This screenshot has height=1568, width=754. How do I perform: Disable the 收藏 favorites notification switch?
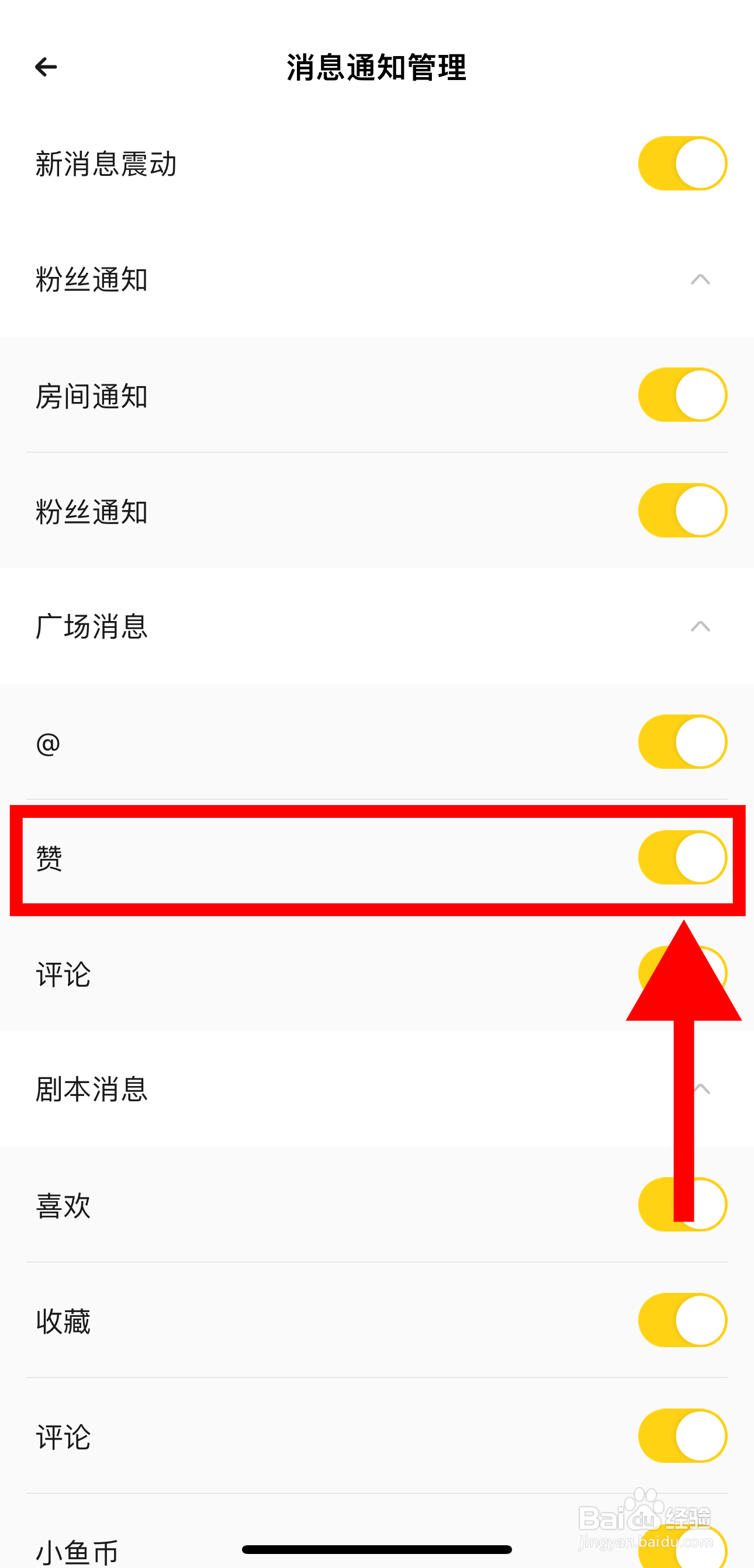pyautogui.click(x=682, y=1320)
